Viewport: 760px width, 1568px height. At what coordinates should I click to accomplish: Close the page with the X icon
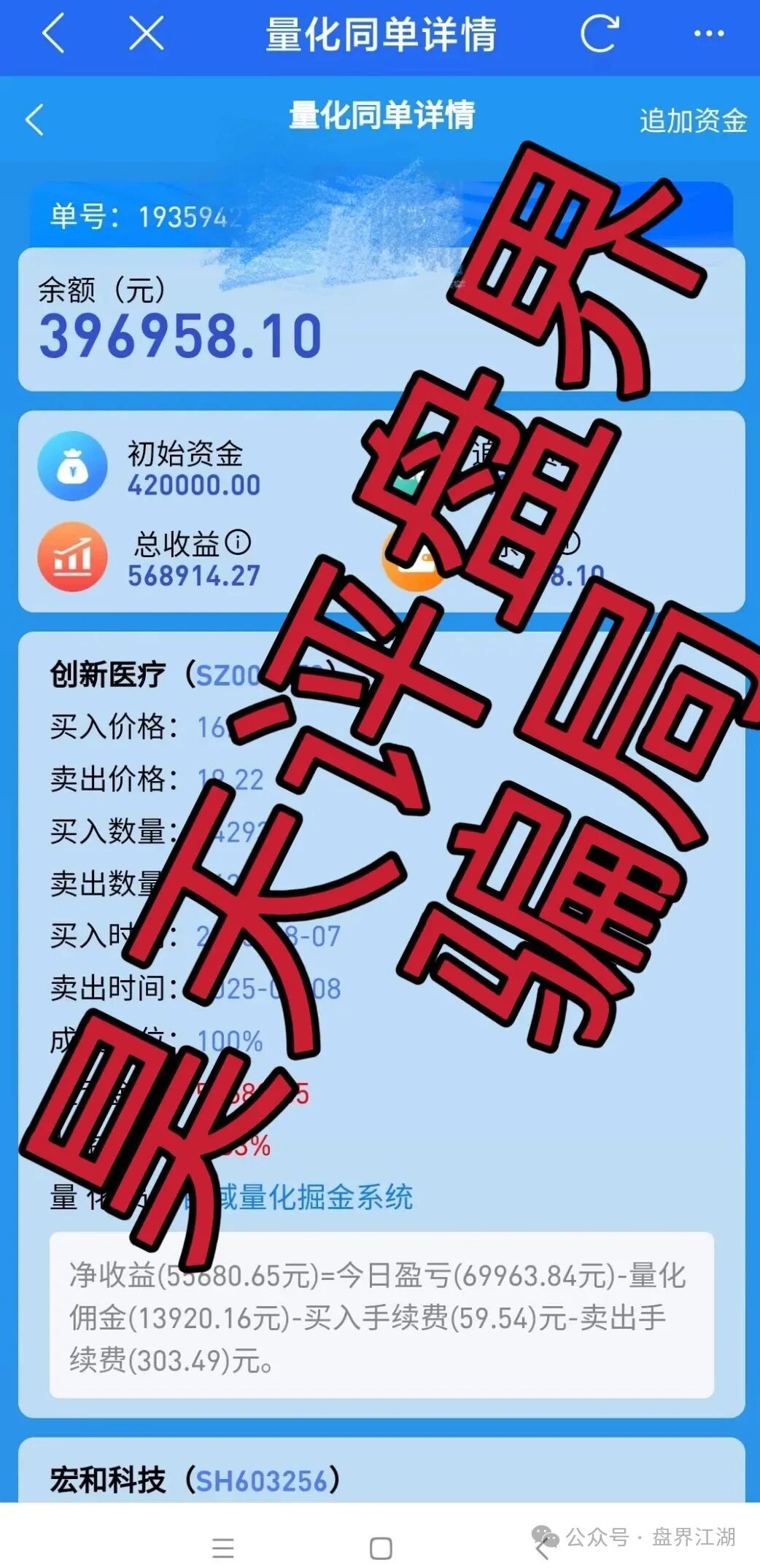pos(146,34)
